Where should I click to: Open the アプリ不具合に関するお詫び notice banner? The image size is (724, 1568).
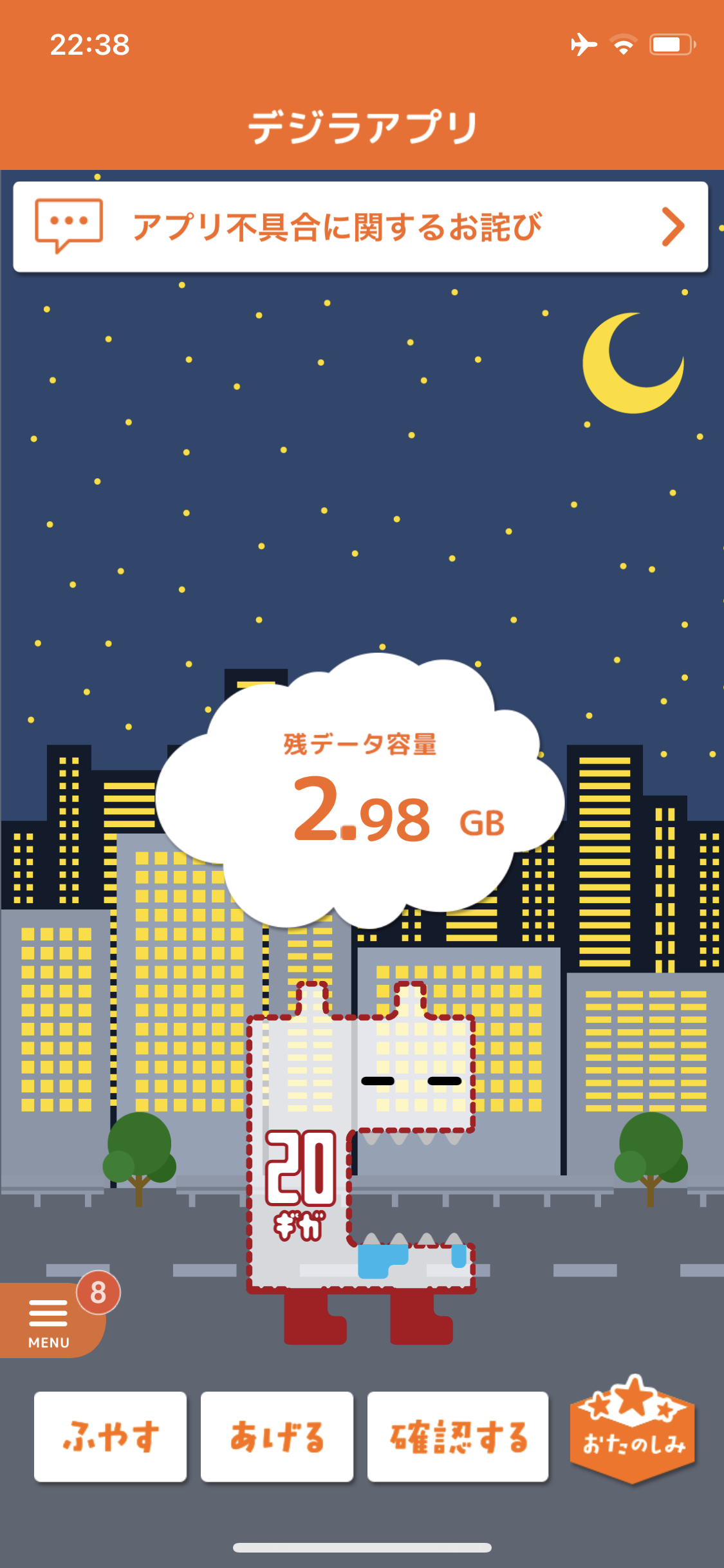point(360,227)
